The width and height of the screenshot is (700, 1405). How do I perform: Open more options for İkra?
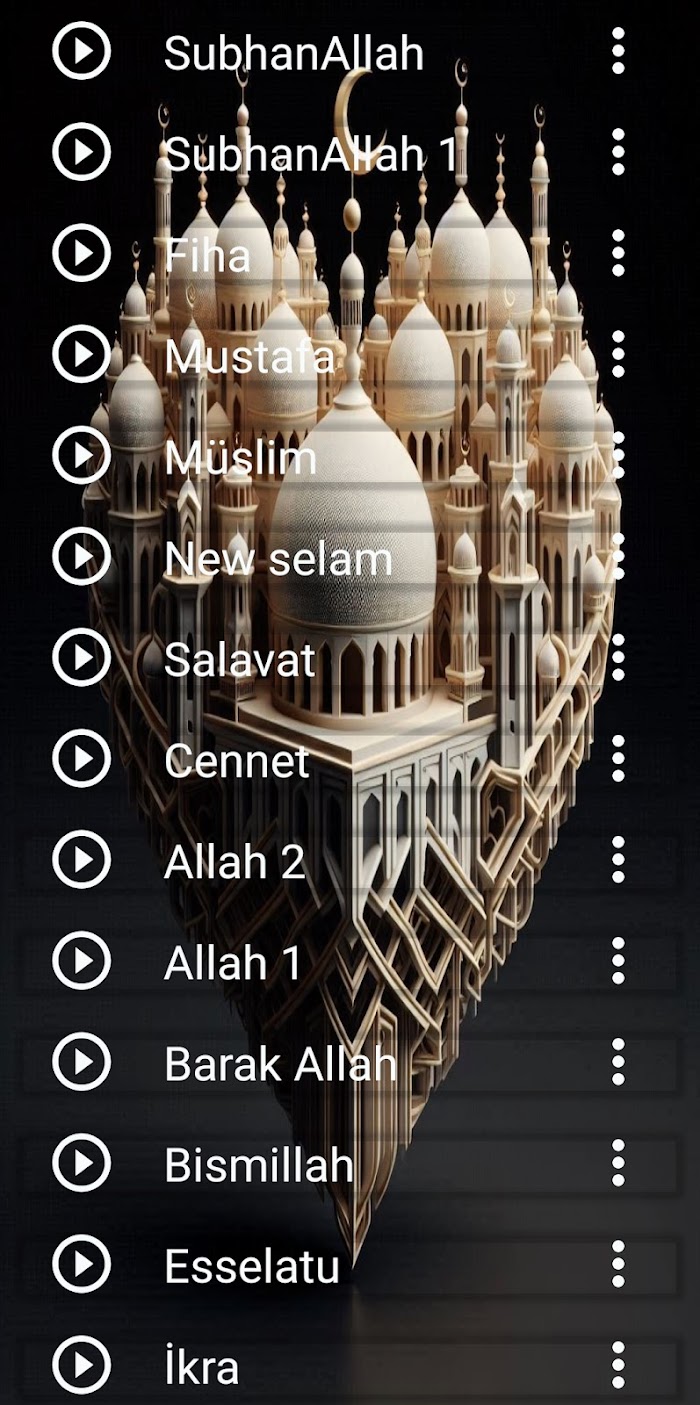click(618, 1366)
